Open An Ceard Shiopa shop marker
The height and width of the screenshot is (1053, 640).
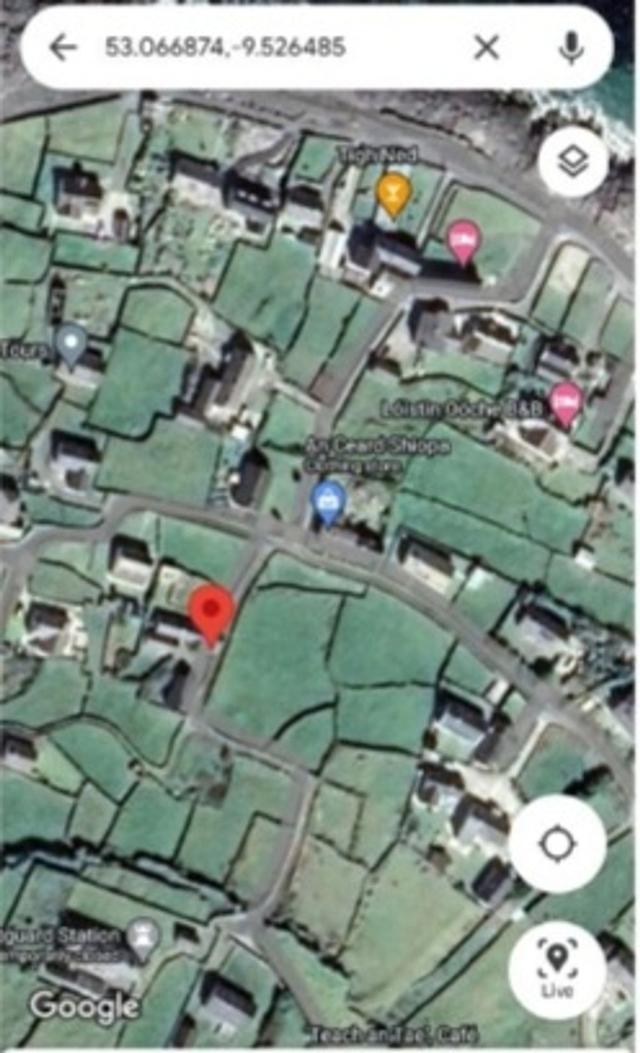[328, 500]
